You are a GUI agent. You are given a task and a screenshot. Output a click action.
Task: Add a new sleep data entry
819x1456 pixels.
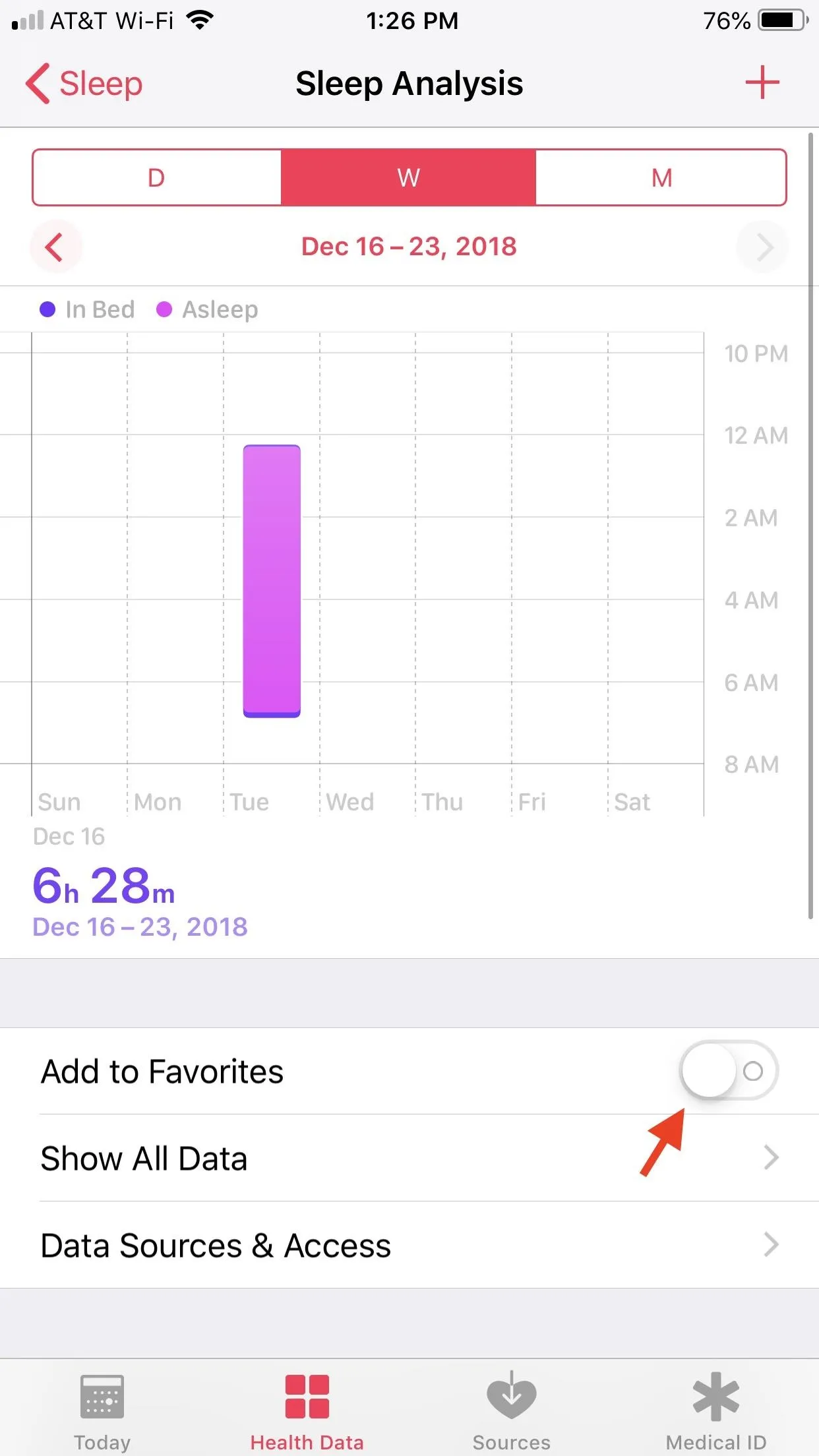pyautogui.click(x=762, y=82)
